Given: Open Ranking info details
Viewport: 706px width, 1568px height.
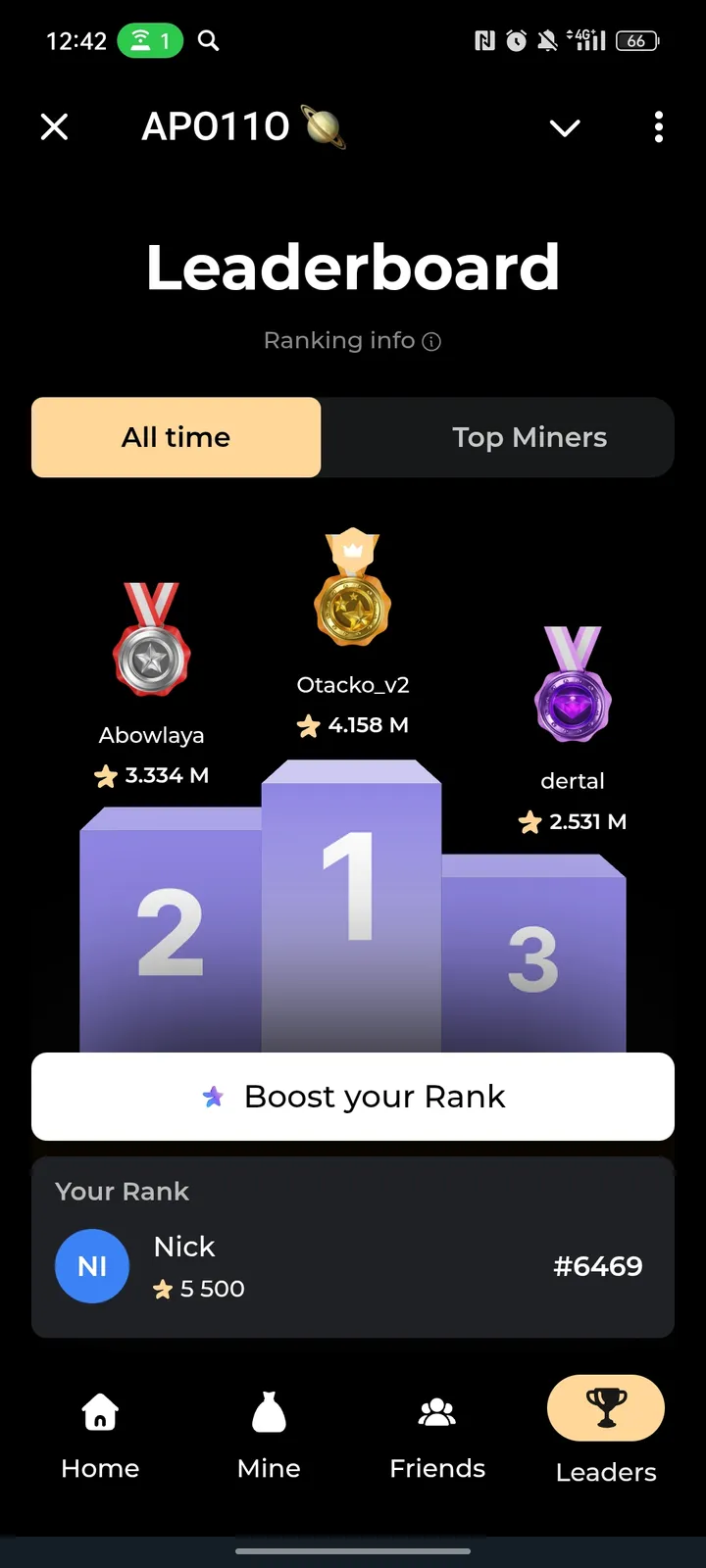Looking at the screenshot, I should [353, 341].
